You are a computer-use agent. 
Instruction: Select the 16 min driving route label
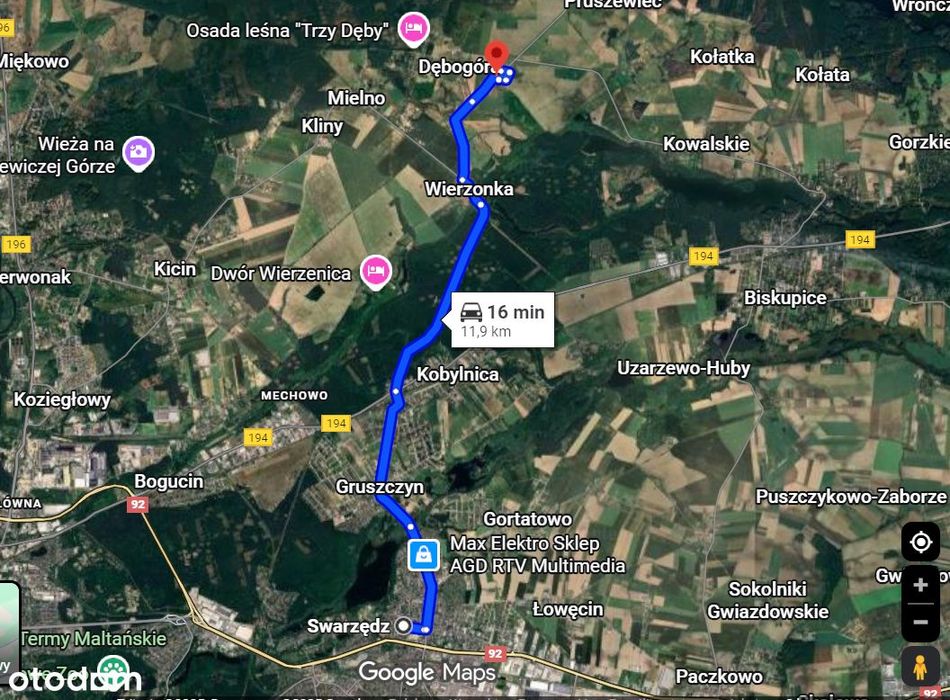502,321
